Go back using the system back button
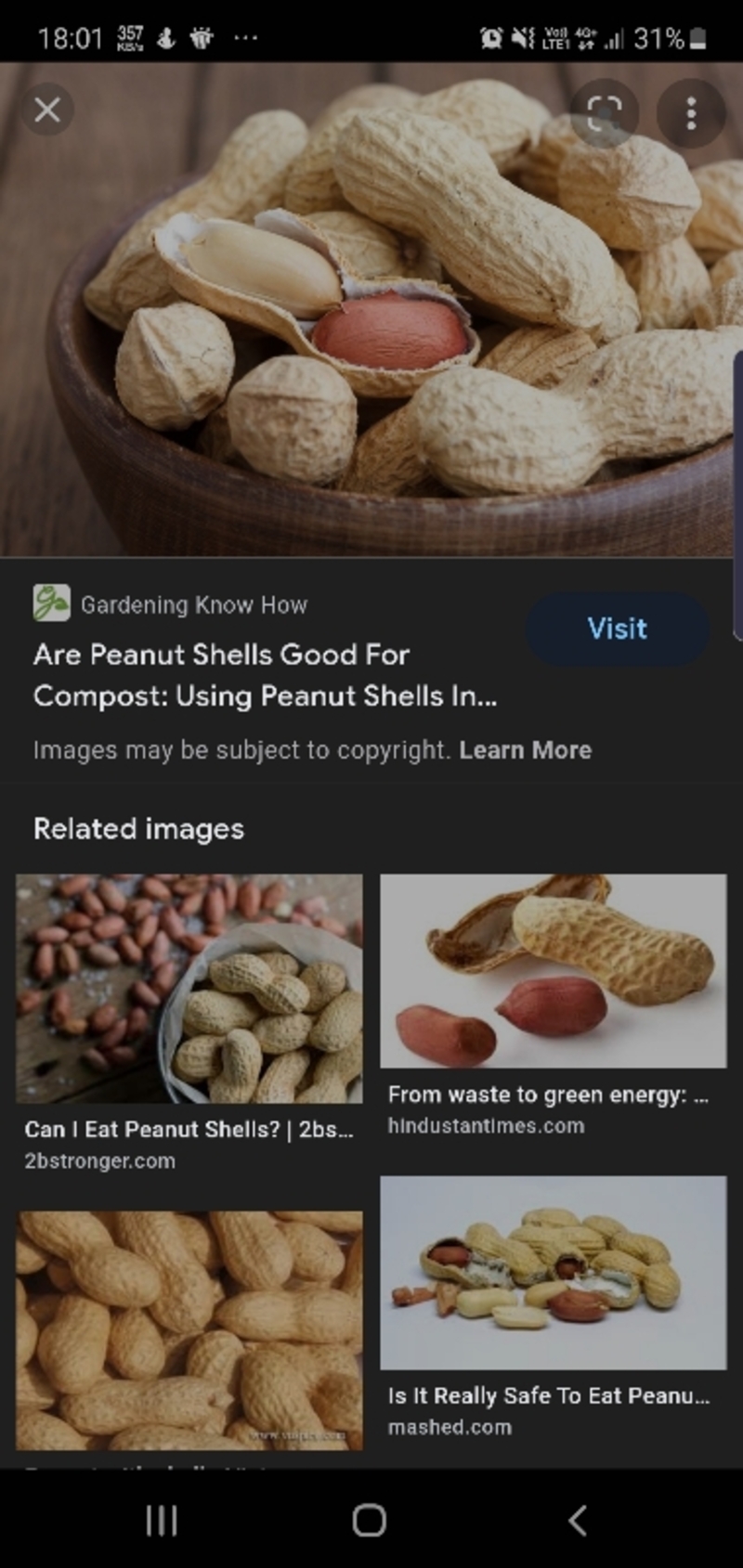743x1568 pixels. (577, 1521)
